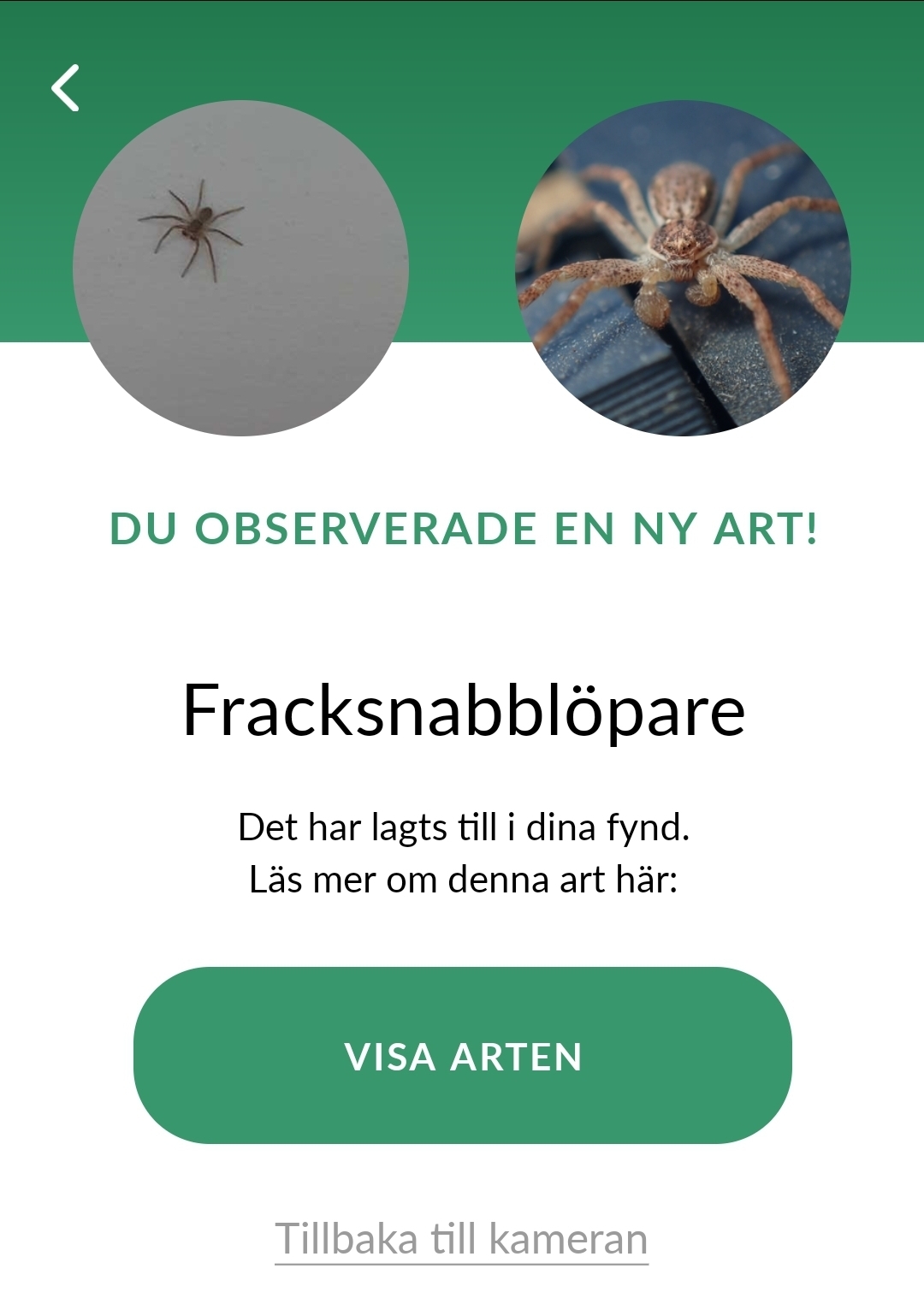
Task: Open the Tillbaka till kameran link
Action: tap(461, 1239)
